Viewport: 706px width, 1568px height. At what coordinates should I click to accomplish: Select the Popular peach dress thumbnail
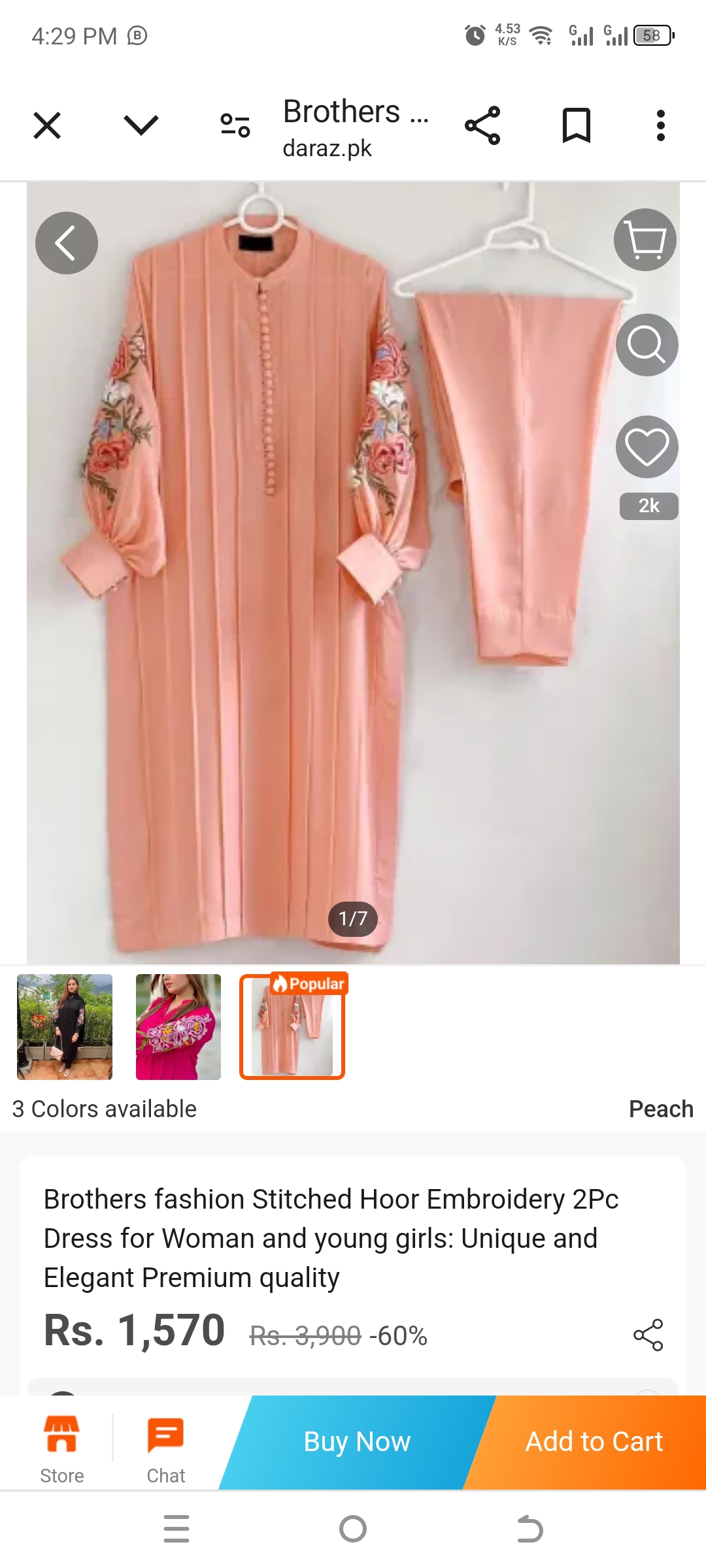292,1026
